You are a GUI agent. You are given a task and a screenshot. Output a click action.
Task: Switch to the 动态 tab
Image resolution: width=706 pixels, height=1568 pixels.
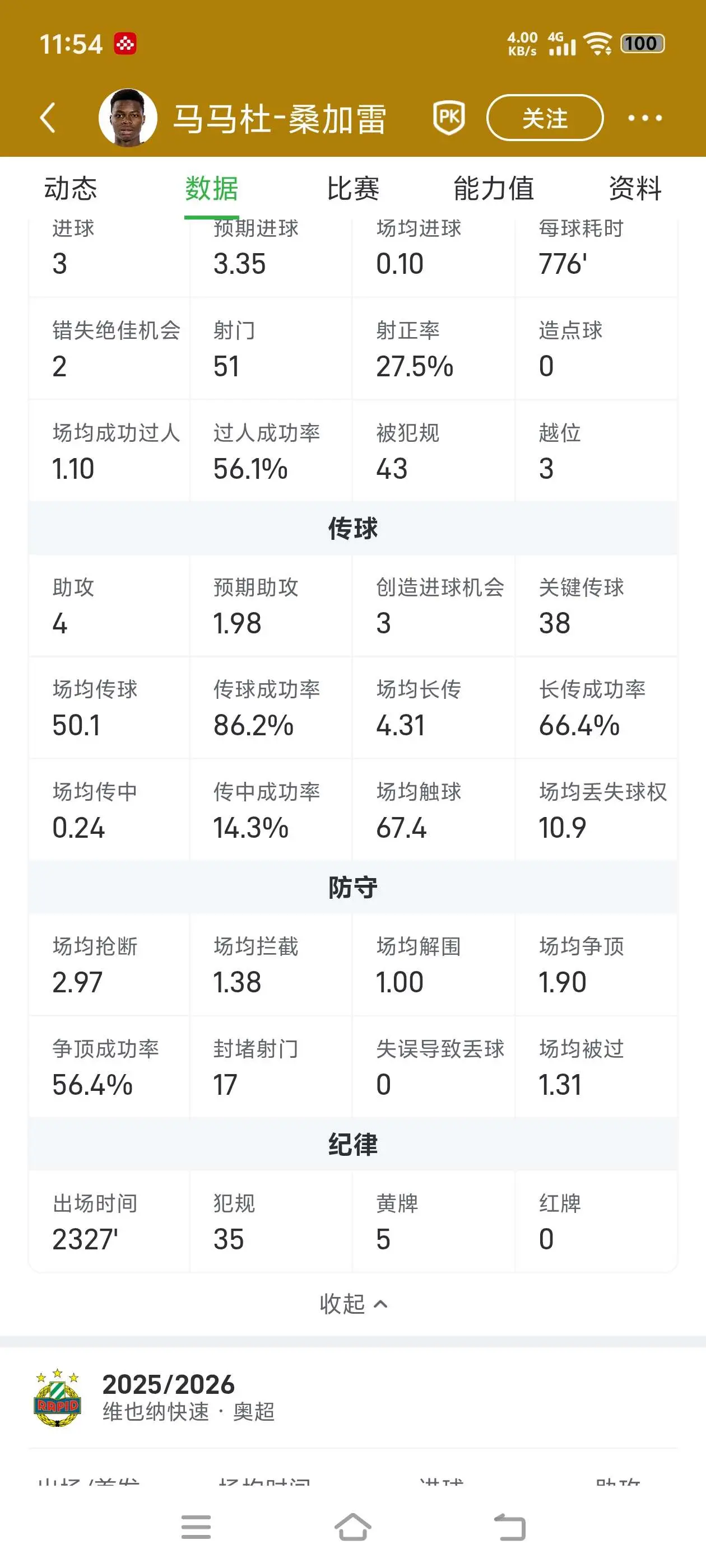point(71,188)
